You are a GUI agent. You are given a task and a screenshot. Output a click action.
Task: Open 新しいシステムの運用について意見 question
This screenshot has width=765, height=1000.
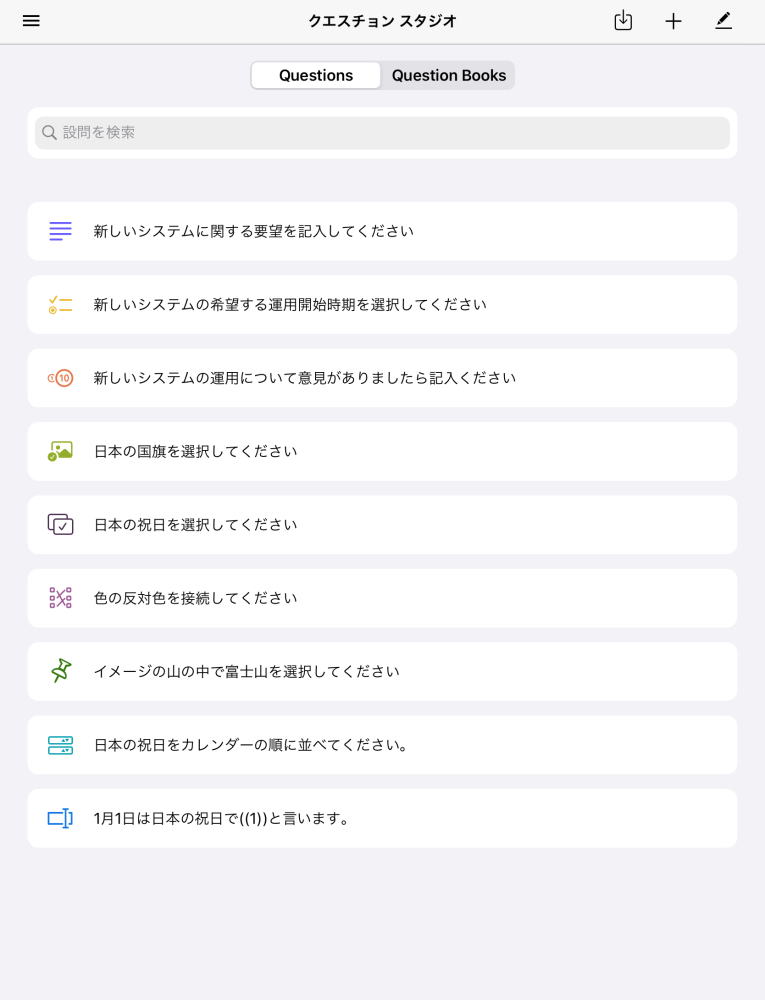click(x=382, y=378)
